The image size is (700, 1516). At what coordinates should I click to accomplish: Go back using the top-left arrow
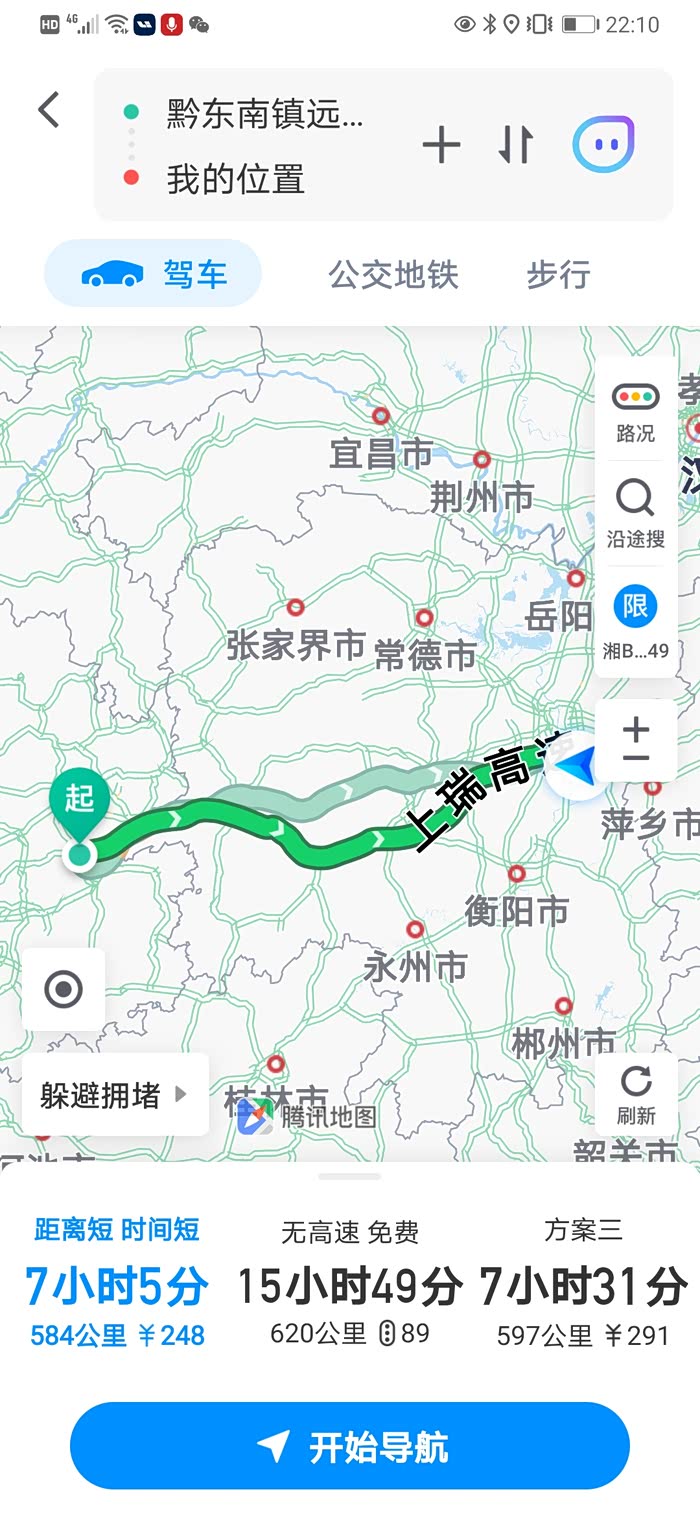[48, 110]
